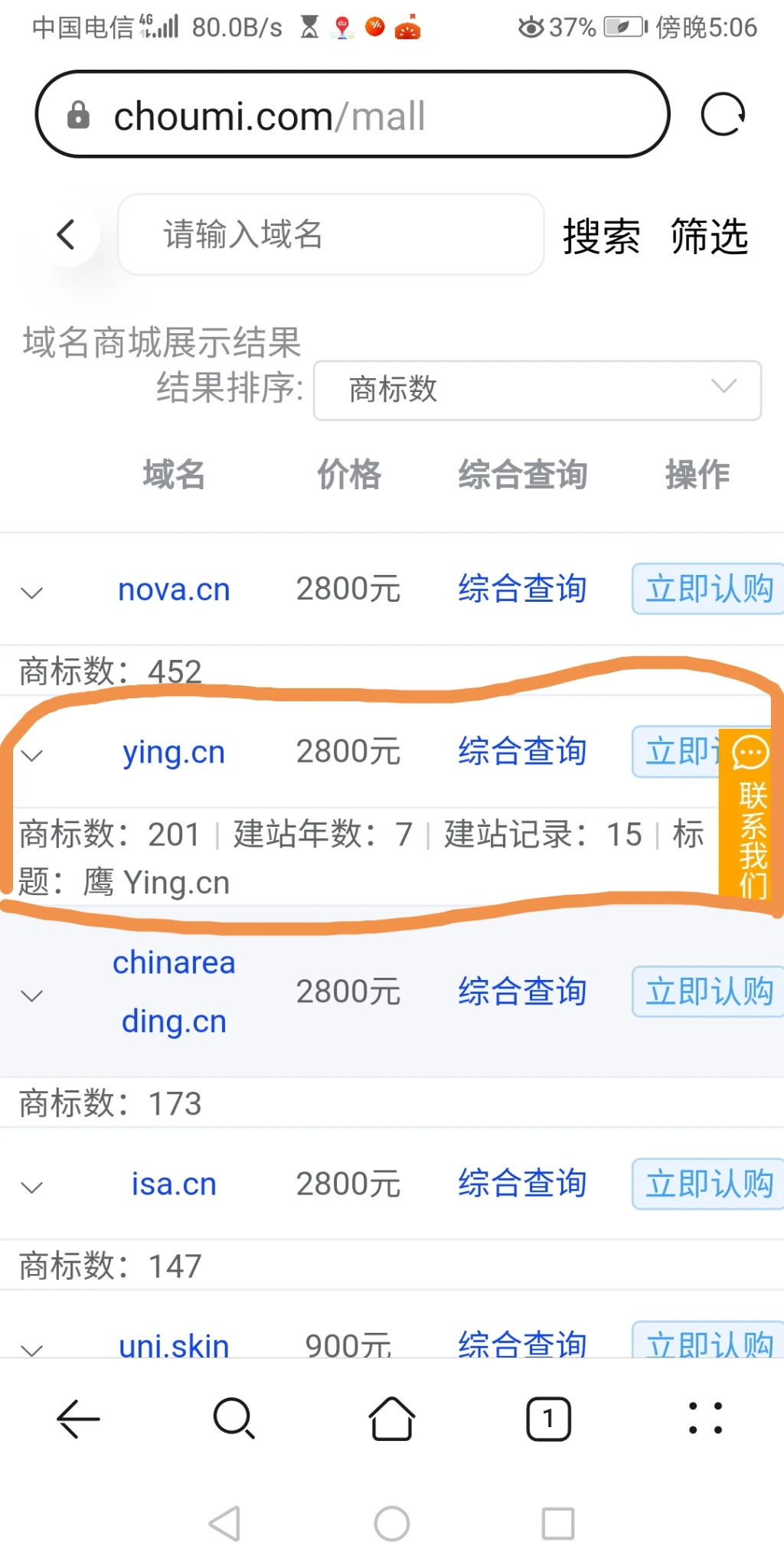784x1568 pixels.
Task: Reload the page from the address bar
Action: click(723, 115)
